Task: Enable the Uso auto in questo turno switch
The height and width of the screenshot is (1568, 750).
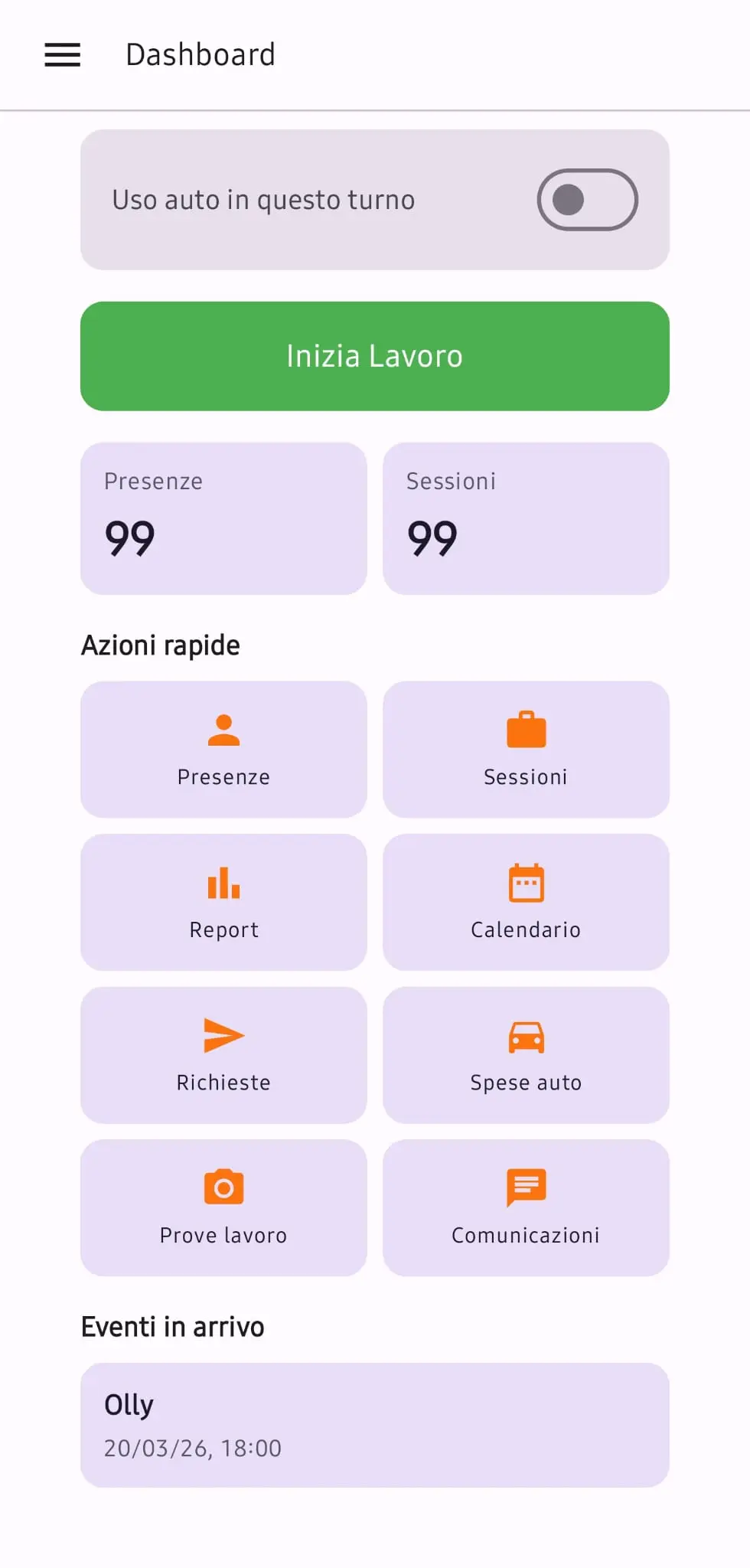Action: click(x=586, y=199)
